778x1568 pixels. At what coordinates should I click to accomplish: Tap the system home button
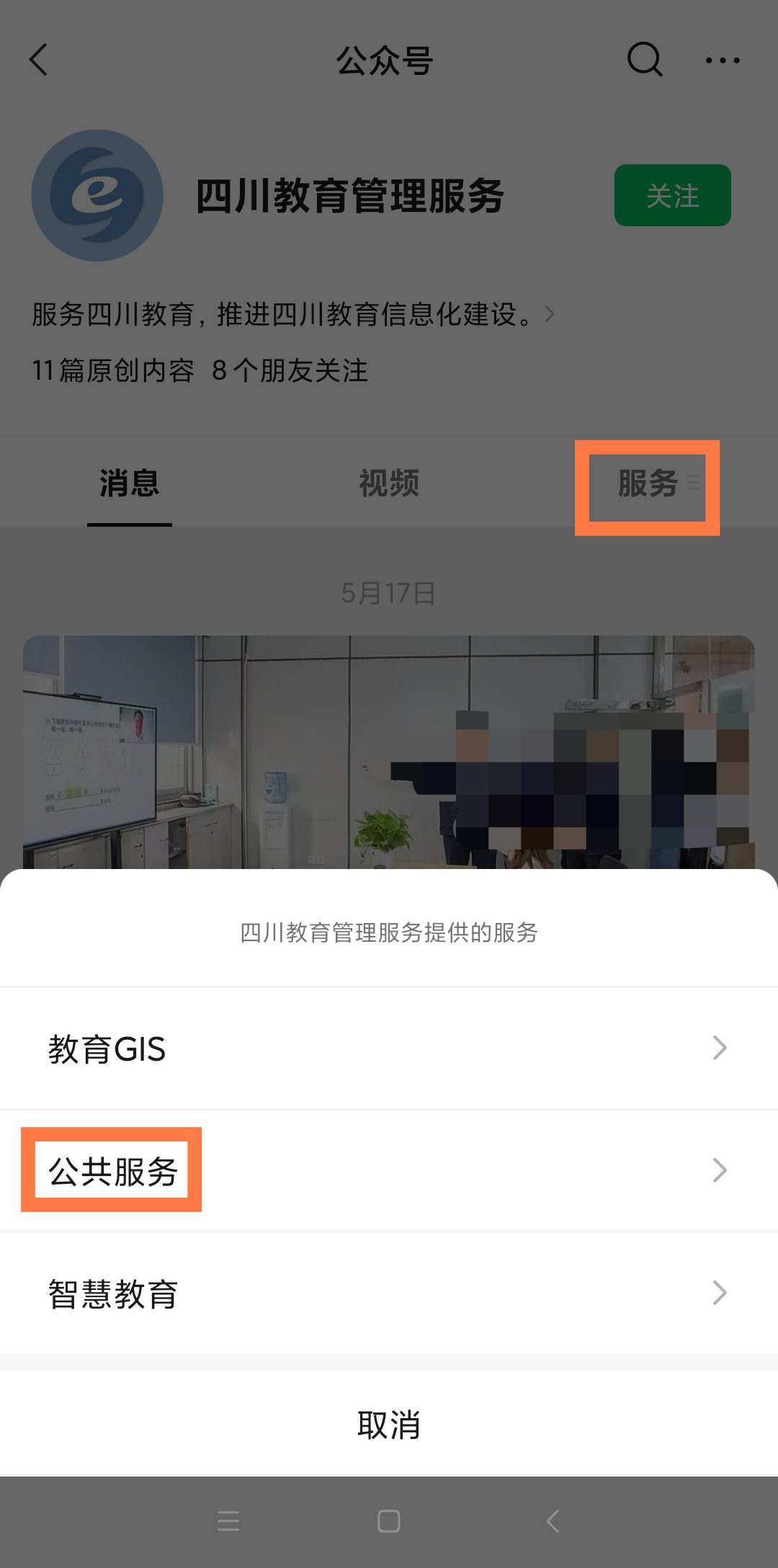point(389,1521)
